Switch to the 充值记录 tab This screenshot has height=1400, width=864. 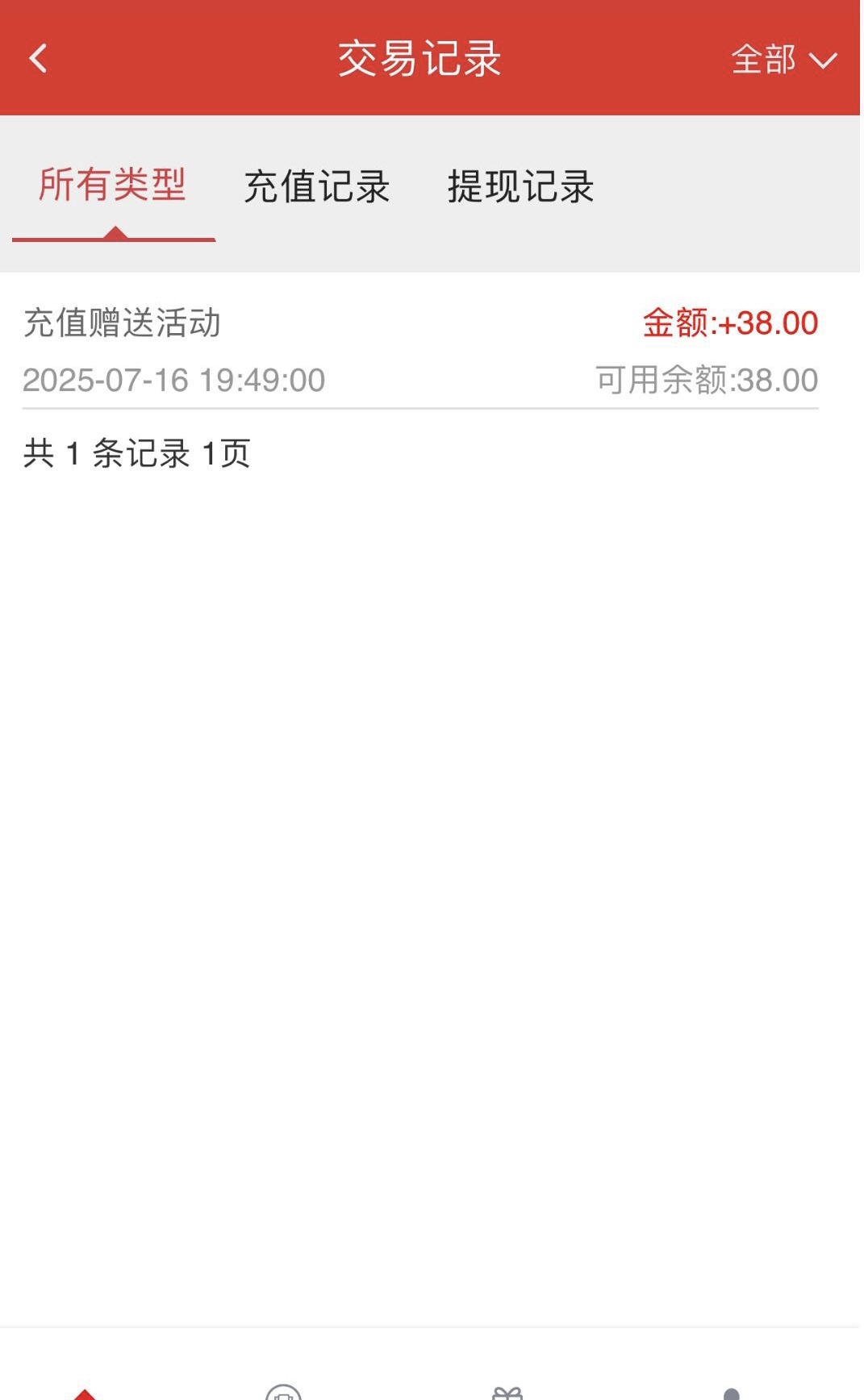coord(317,187)
